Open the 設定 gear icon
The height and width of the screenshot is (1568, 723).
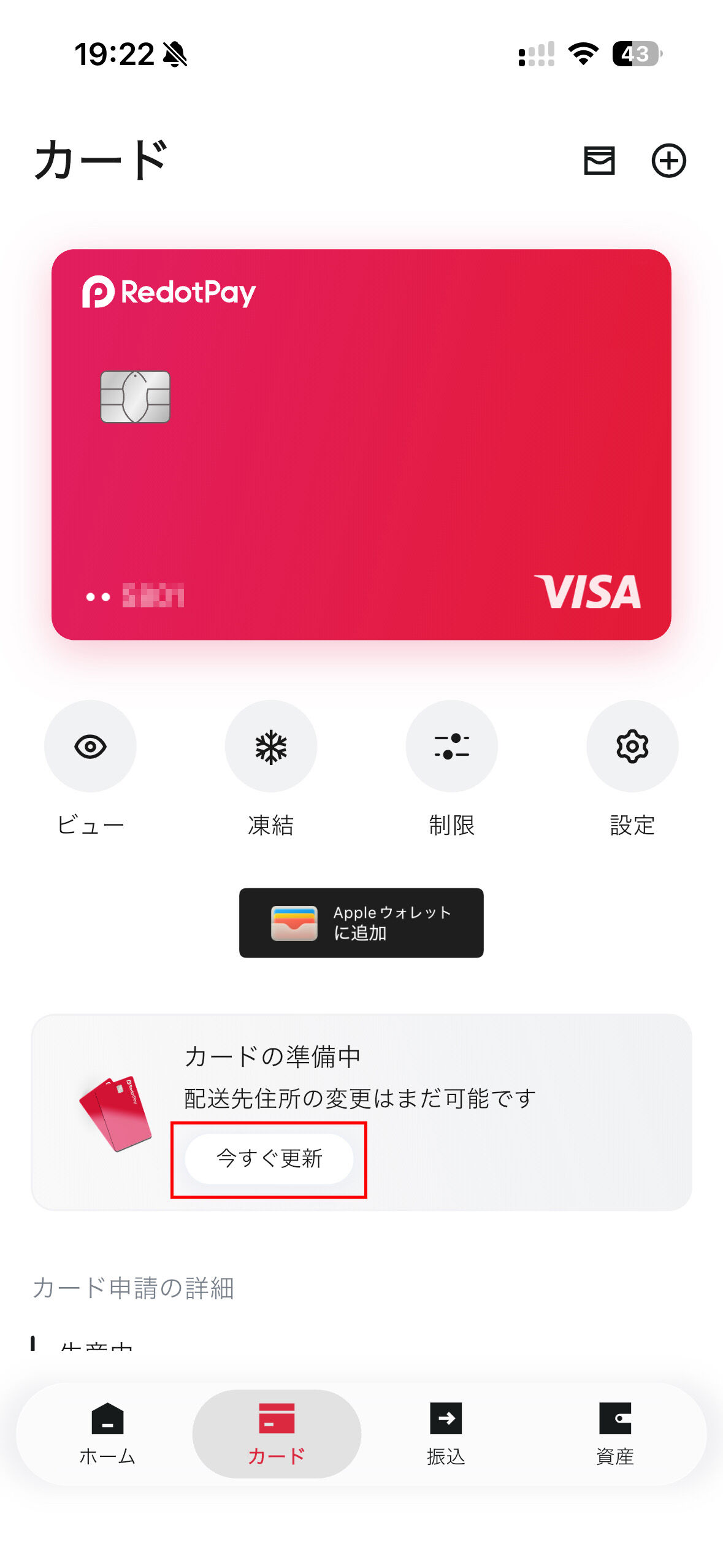click(632, 746)
